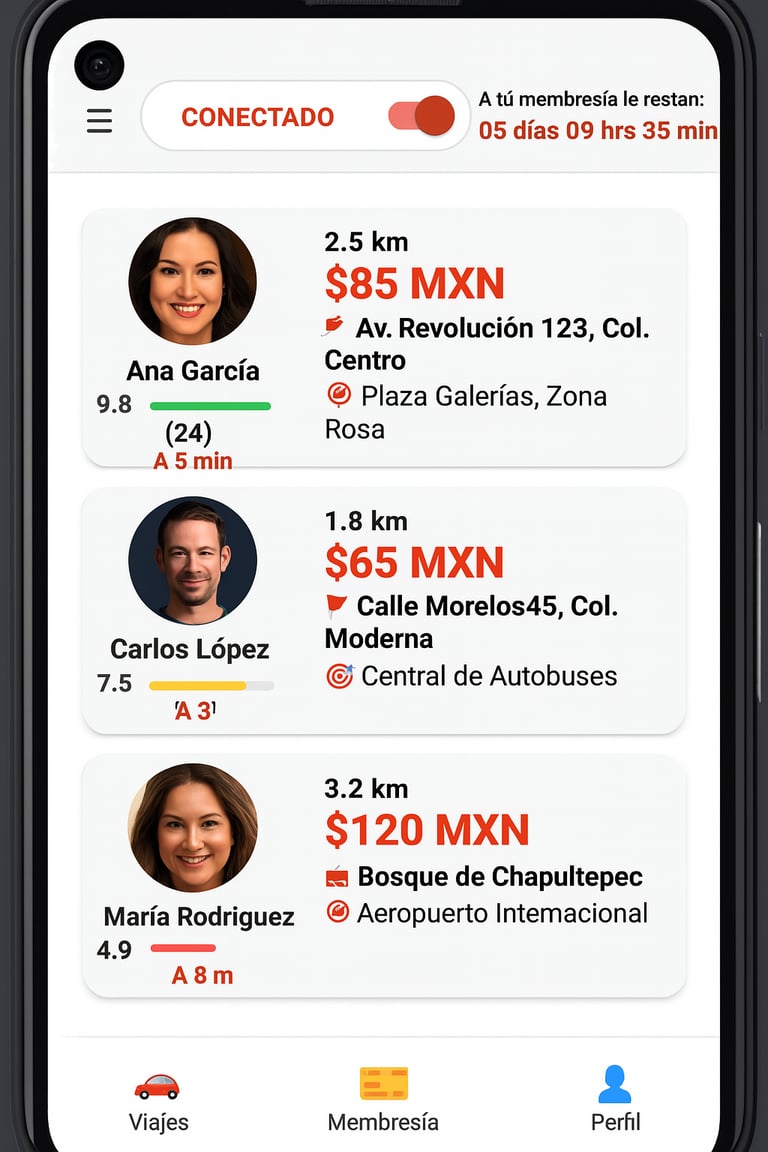Open the hamburger drawer menu
768x1152 pixels.
[99, 121]
